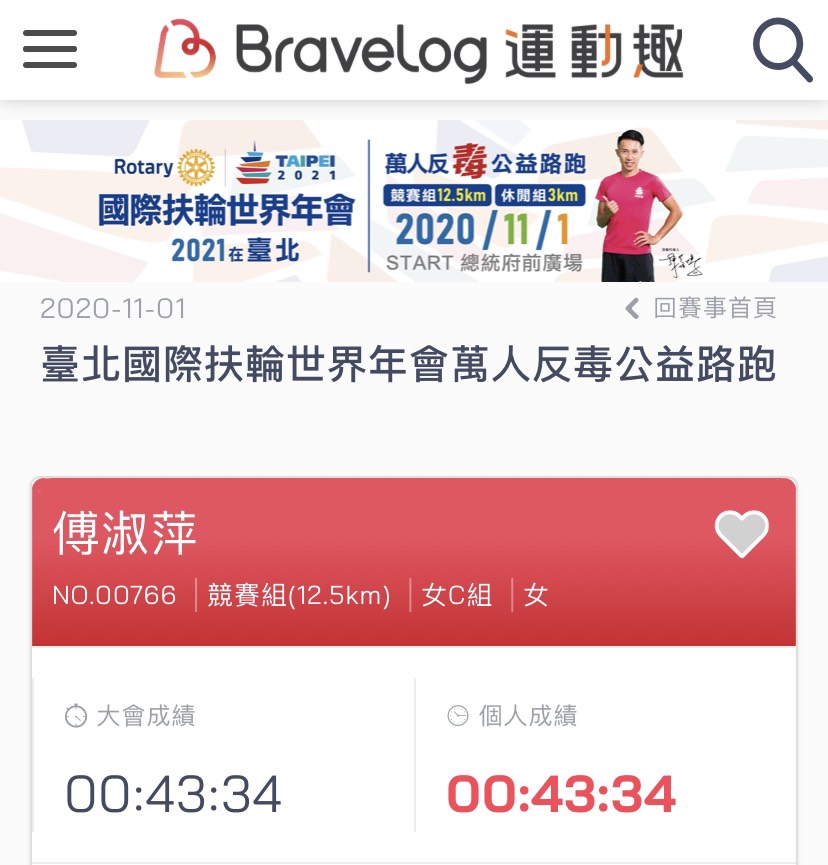Tap the Bravelog 運動趣 logo to go home
Viewport: 828px width, 865px height.
point(420,50)
